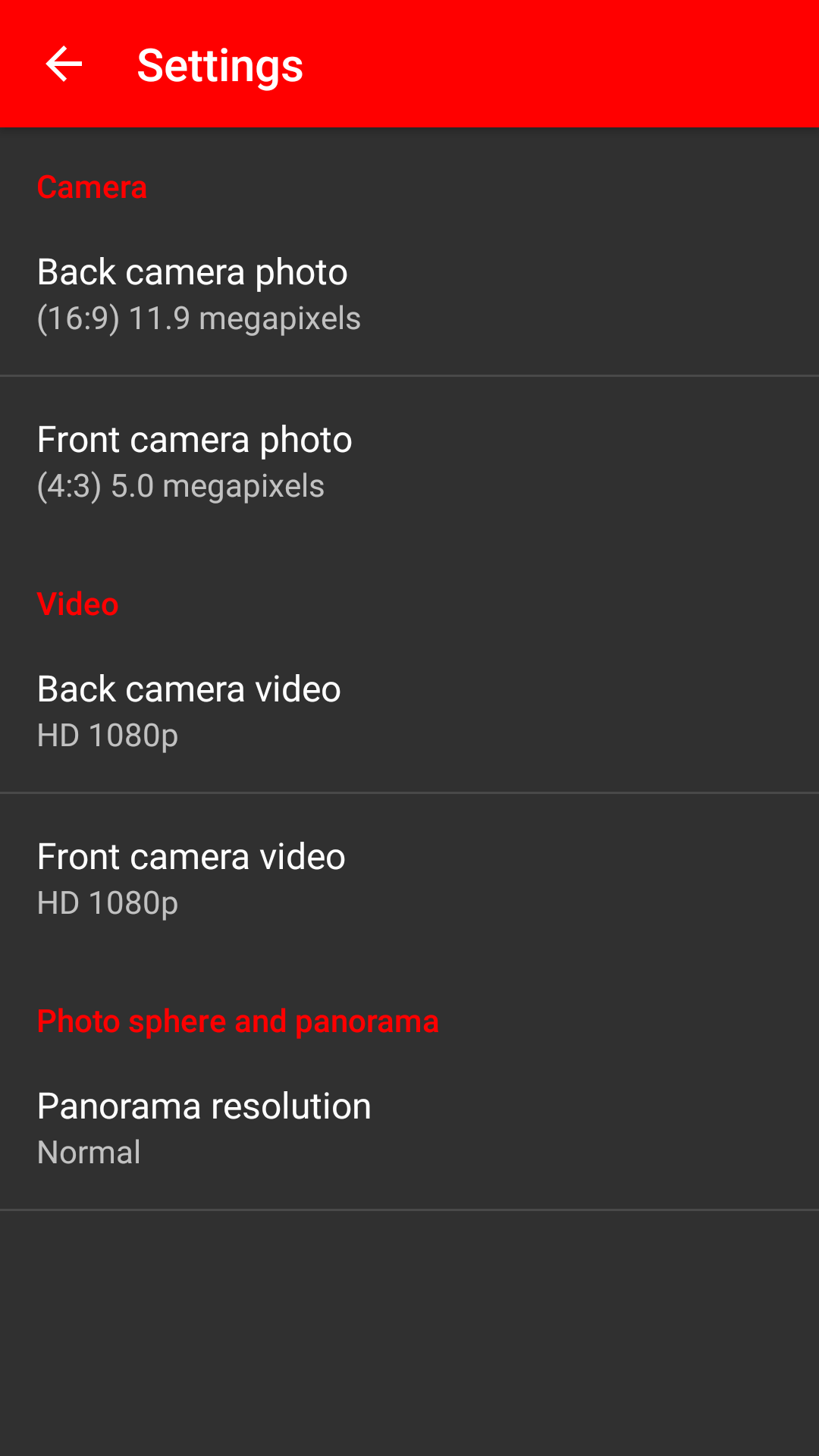Open Front camera video quality setting
The height and width of the screenshot is (1456, 819).
click(x=409, y=878)
